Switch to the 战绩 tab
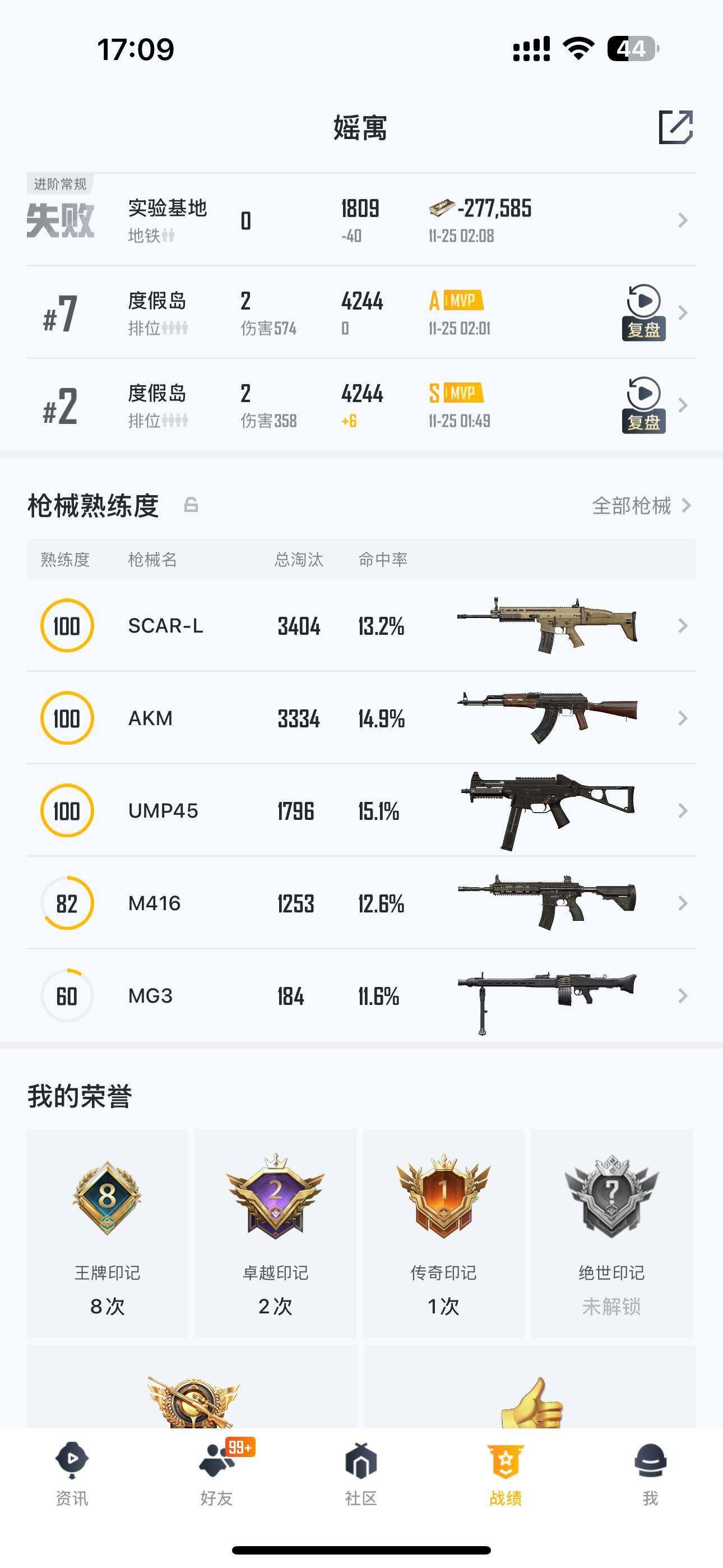 pos(506,1473)
